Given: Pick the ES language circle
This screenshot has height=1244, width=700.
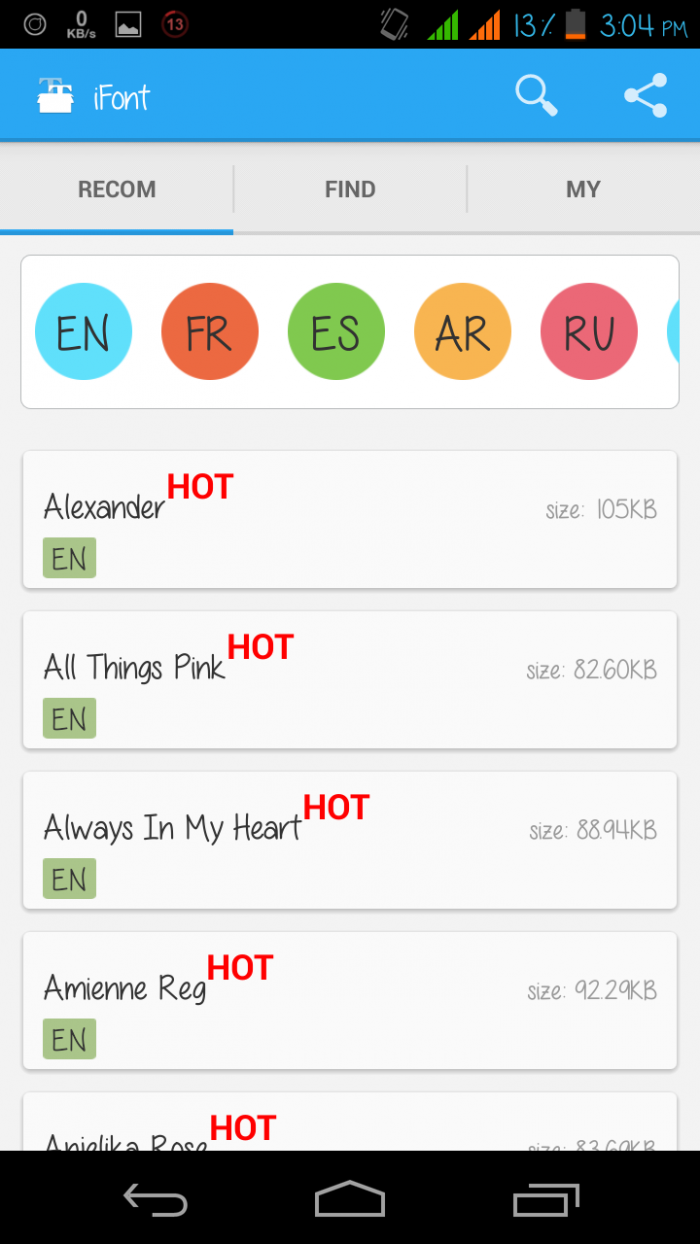Looking at the screenshot, I should (x=336, y=332).
